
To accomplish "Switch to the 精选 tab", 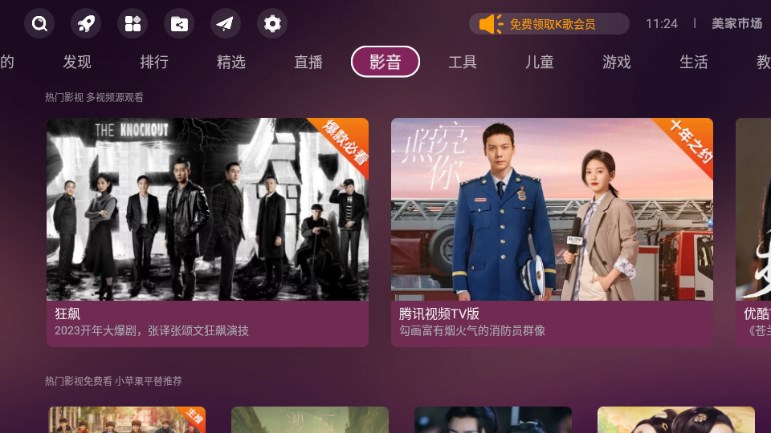I will point(231,62).
